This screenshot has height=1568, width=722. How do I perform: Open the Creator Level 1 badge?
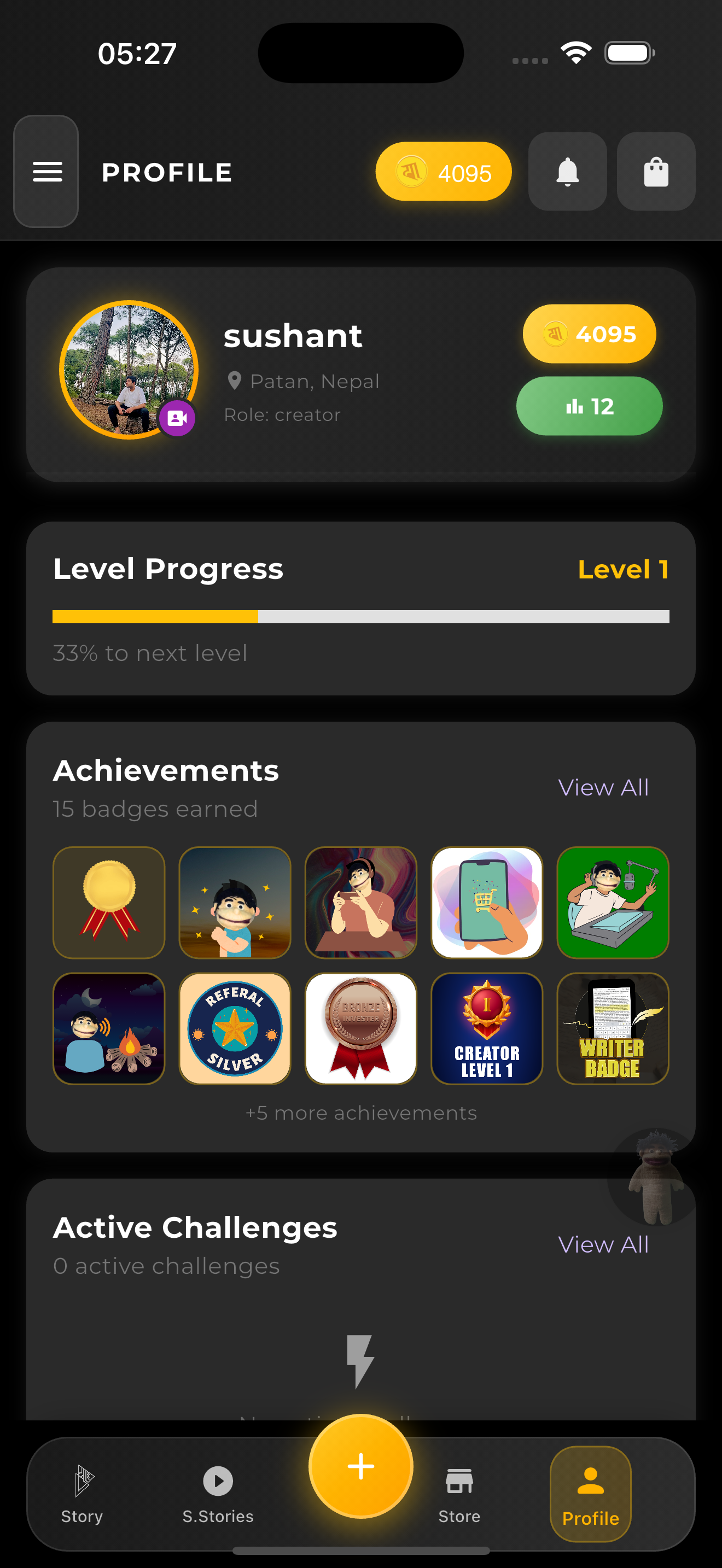(487, 1029)
